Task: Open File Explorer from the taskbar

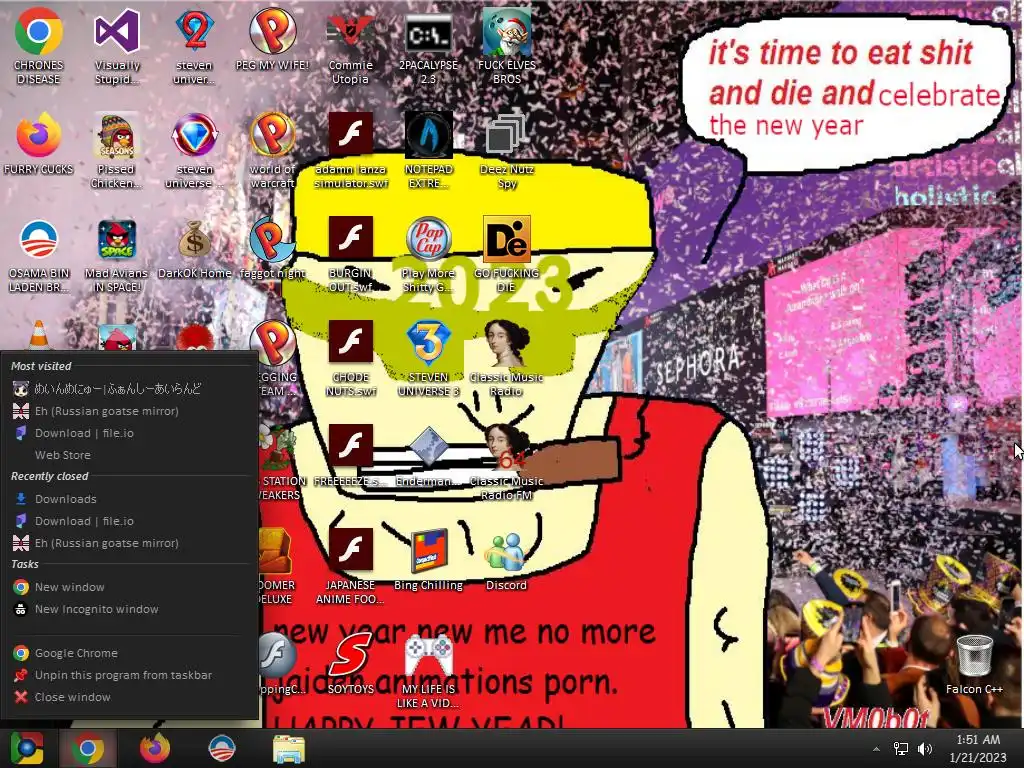Action: 289,748
